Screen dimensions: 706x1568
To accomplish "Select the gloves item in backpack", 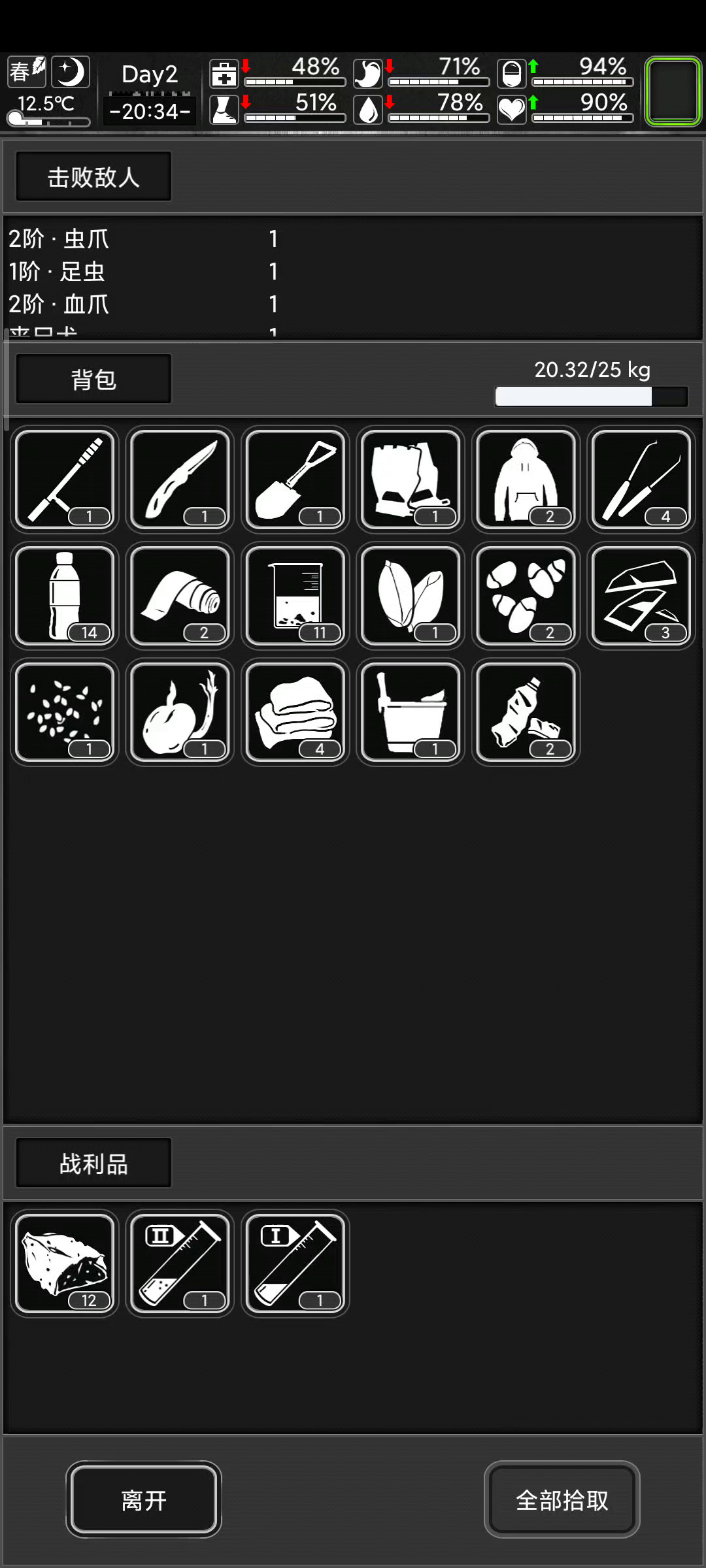I will (411, 480).
